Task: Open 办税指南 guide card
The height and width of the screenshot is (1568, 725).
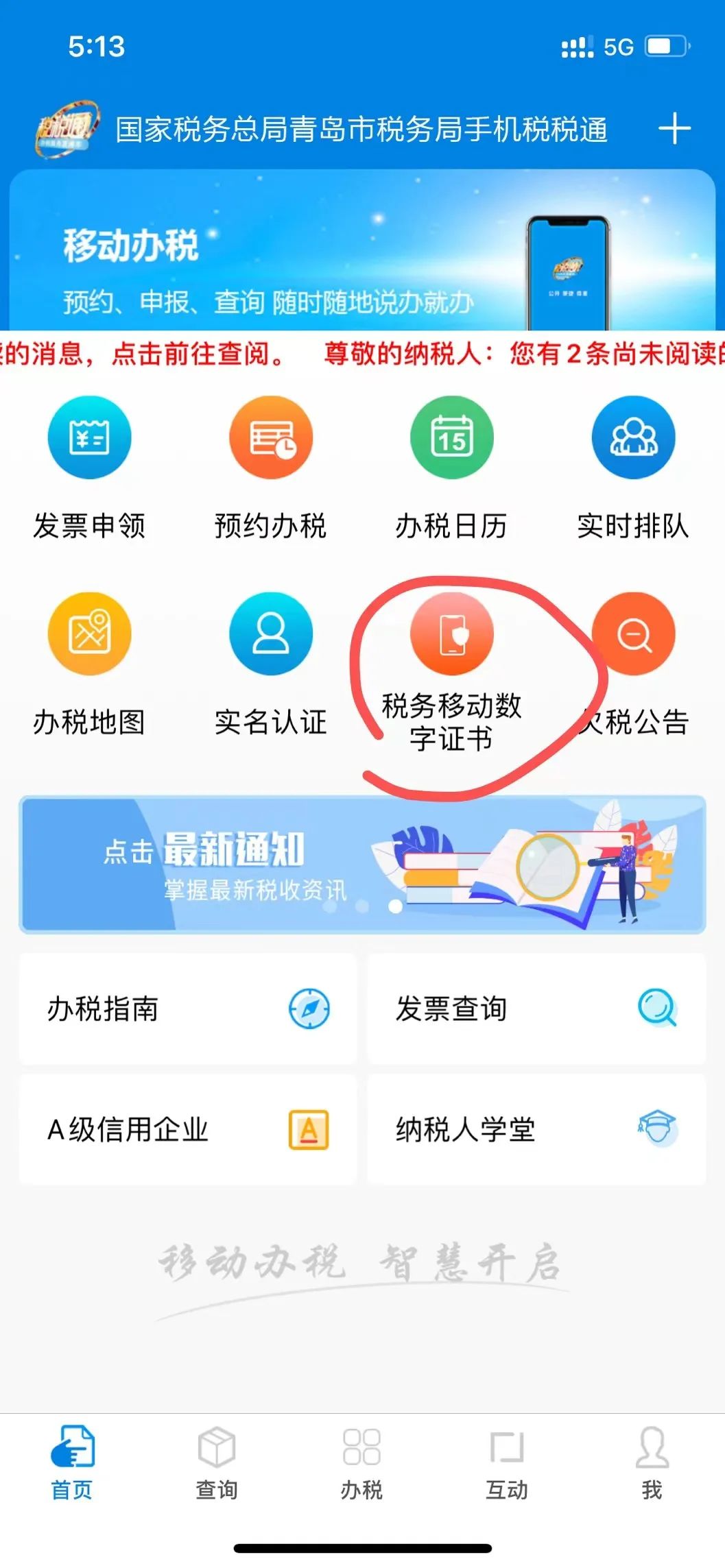Action: pyautogui.click(x=188, y=1009)
